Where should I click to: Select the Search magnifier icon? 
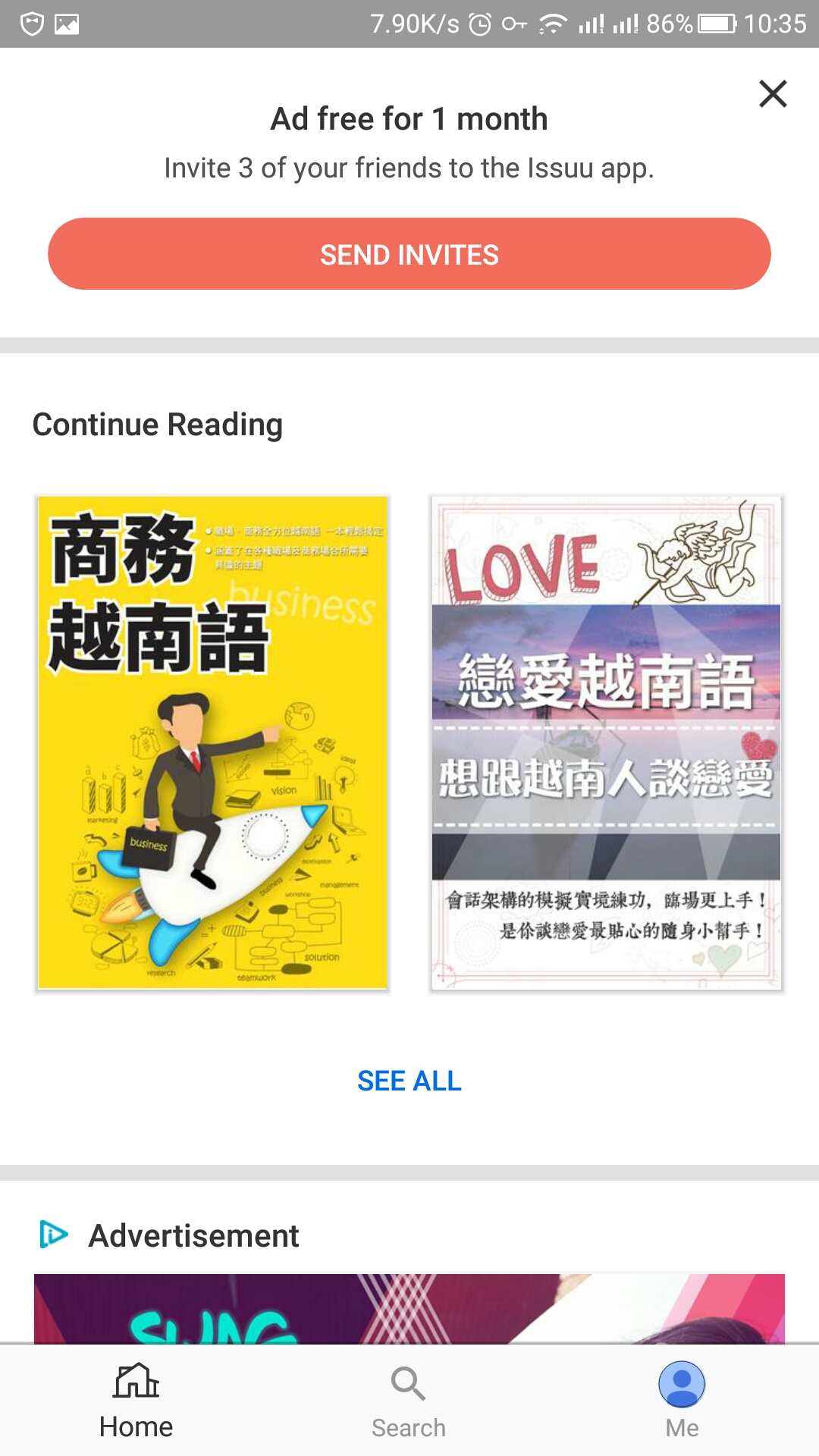click(x=408, y=1382)
